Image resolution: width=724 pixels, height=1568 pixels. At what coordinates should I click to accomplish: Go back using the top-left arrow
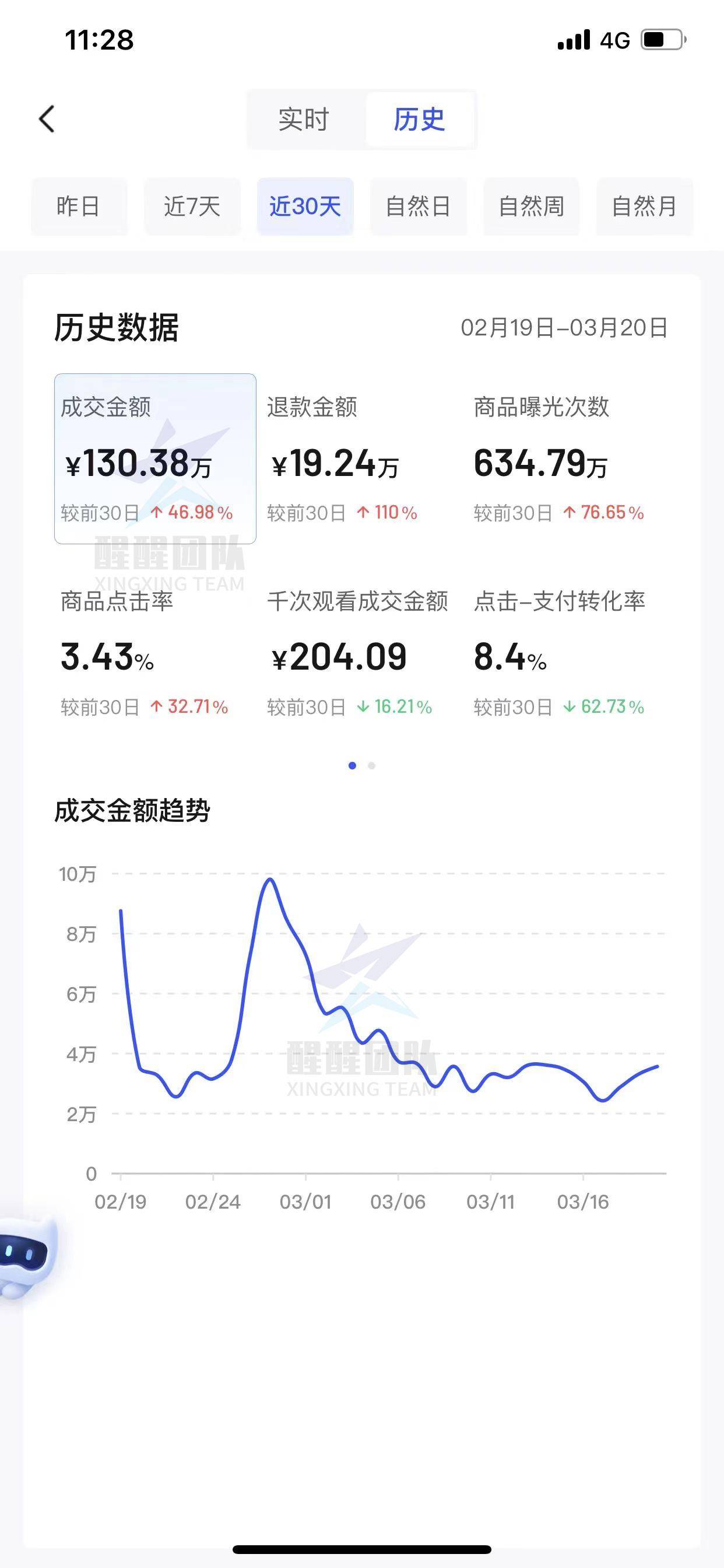point(46,118)
